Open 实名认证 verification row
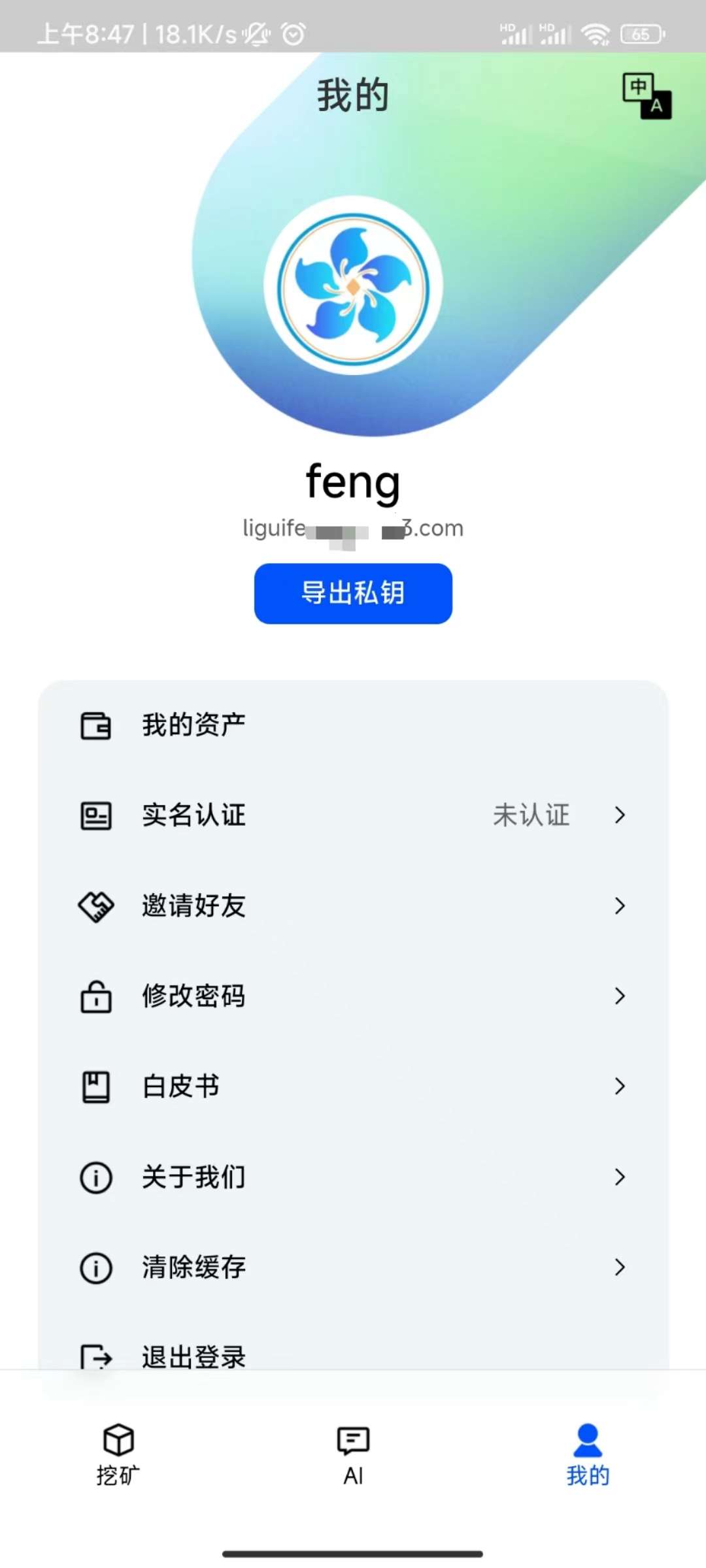Viewport: 706px width, 1568px height. [x=353, y=815]
